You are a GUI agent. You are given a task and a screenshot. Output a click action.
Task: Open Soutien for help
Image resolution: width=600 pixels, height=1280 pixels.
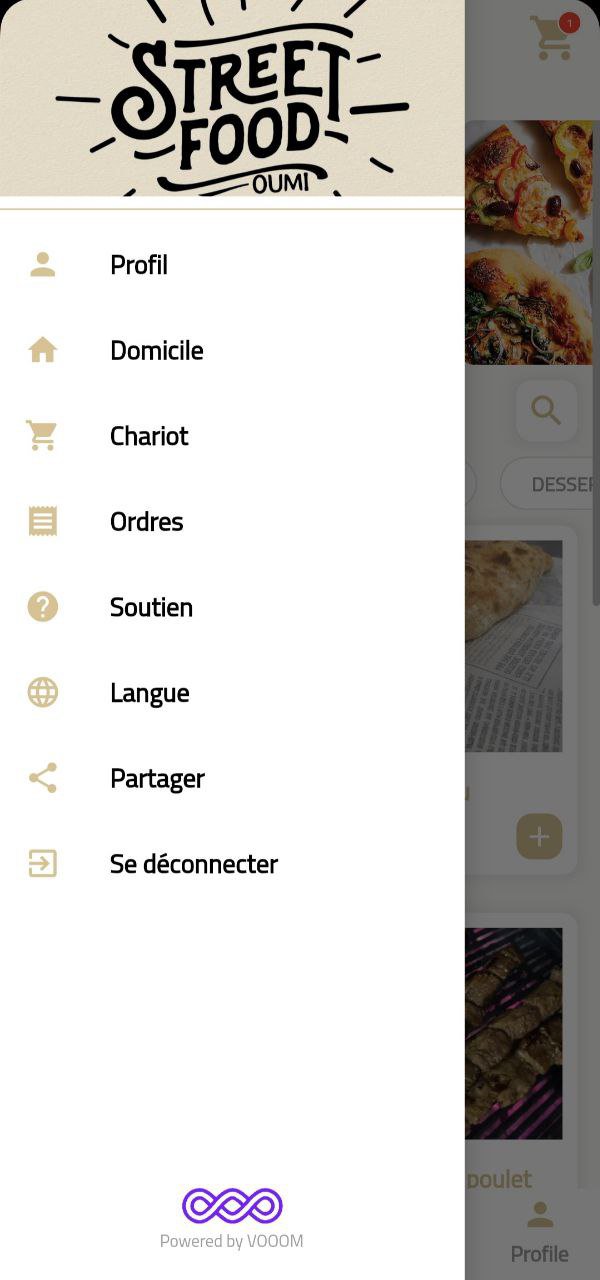click(232, 607)
